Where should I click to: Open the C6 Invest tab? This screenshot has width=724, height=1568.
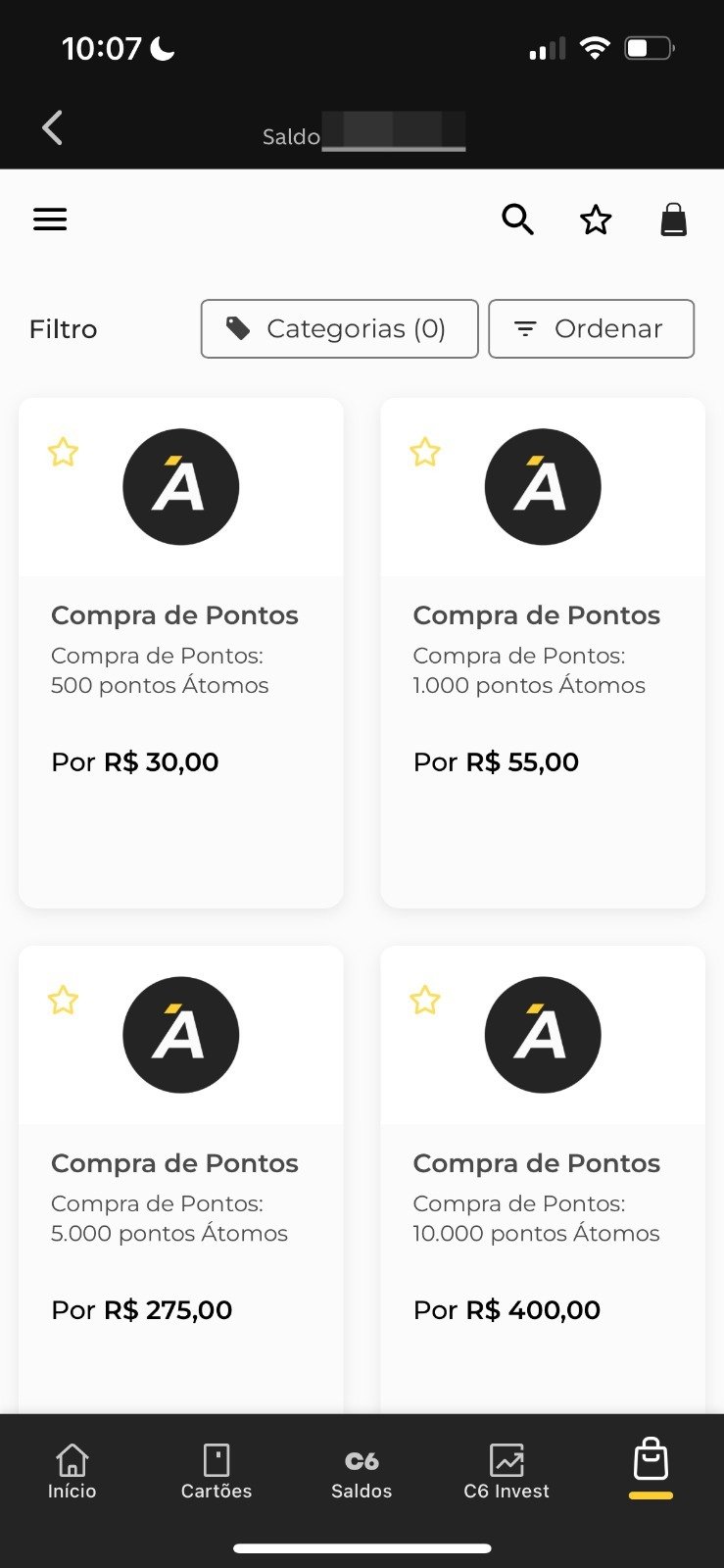point(507,1472)
